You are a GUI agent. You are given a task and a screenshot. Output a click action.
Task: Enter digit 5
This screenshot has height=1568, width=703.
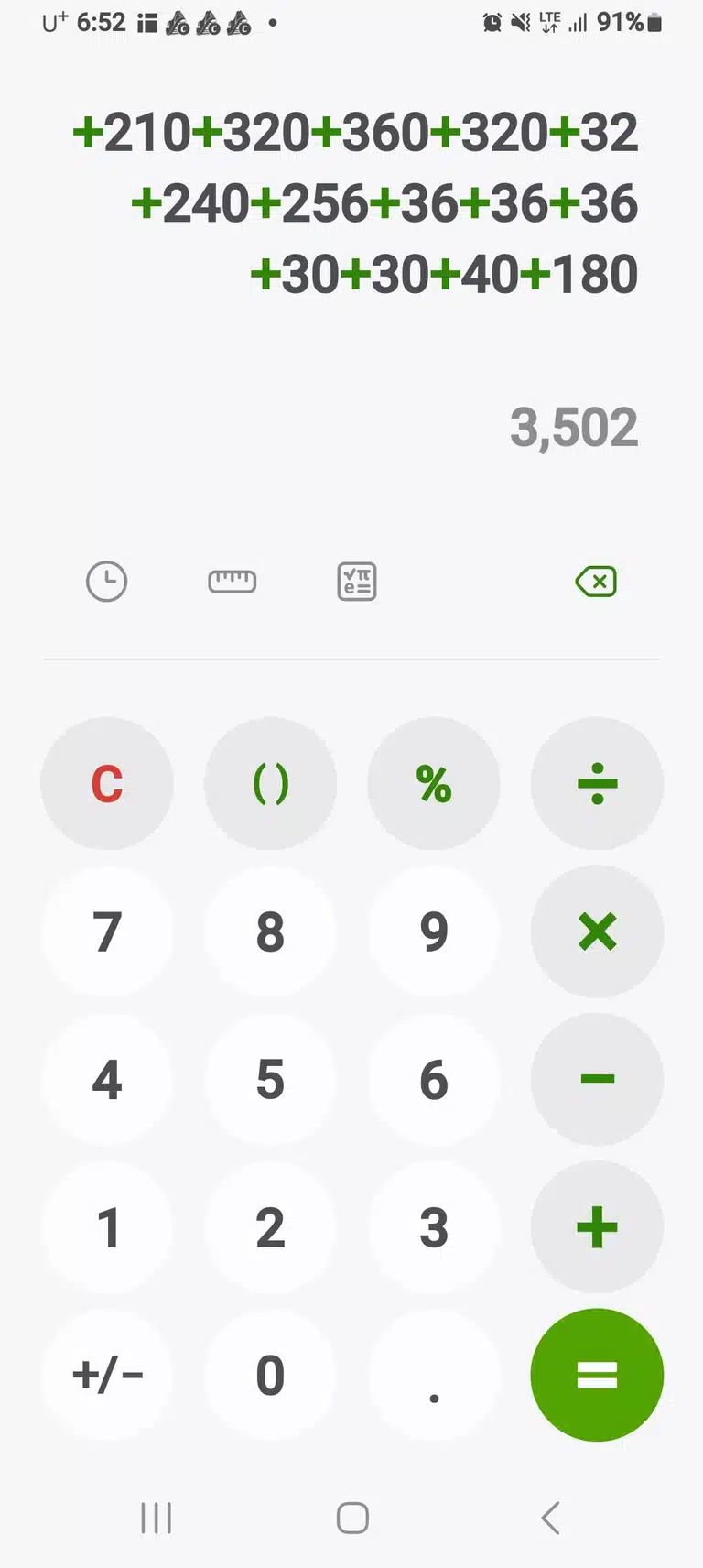pyautogui.click(x=270, y=1079)
